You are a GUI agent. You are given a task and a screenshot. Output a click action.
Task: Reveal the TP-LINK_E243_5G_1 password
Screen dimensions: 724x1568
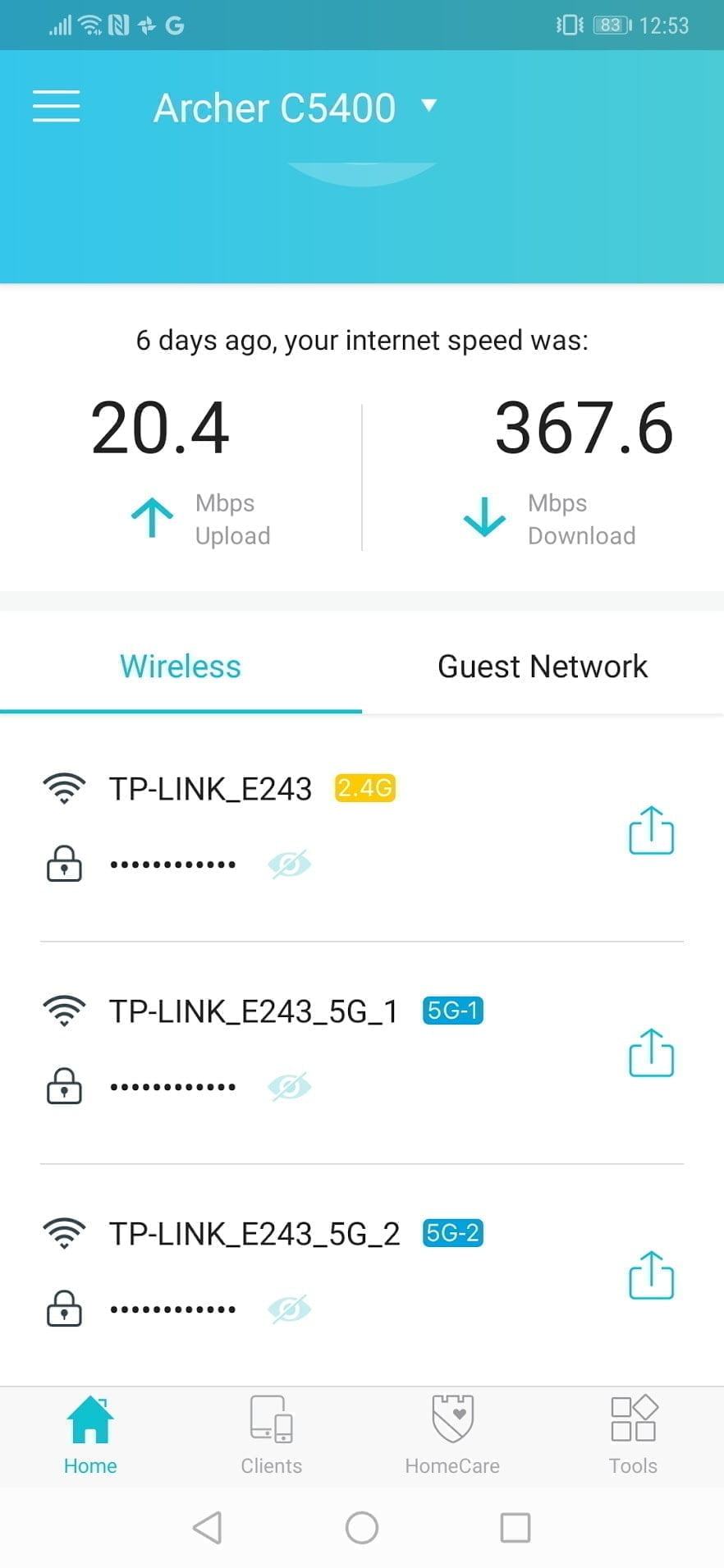[x=289, y=1086]
